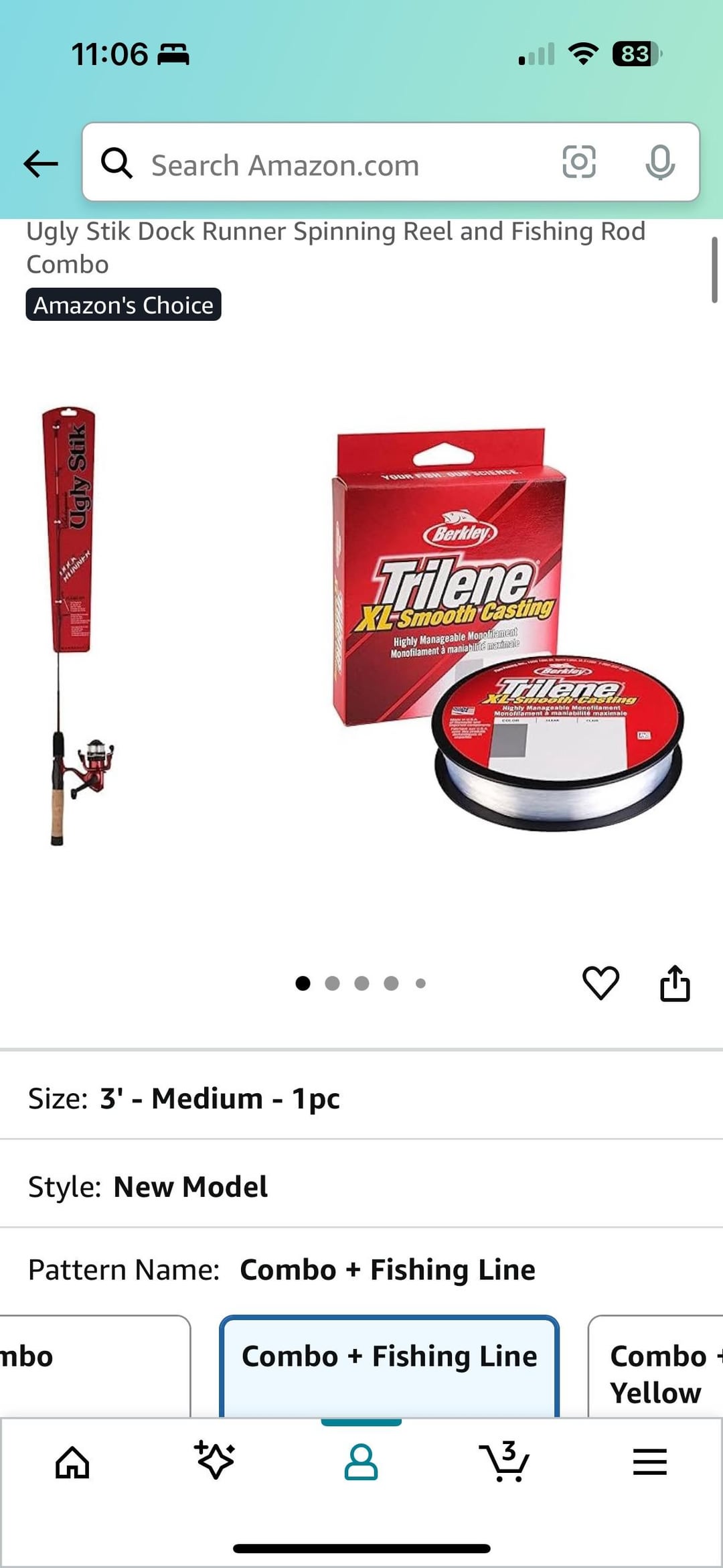The image size is (723, 1568).
Task: Go back using the arrow icon
Action: tap(41, 163)
